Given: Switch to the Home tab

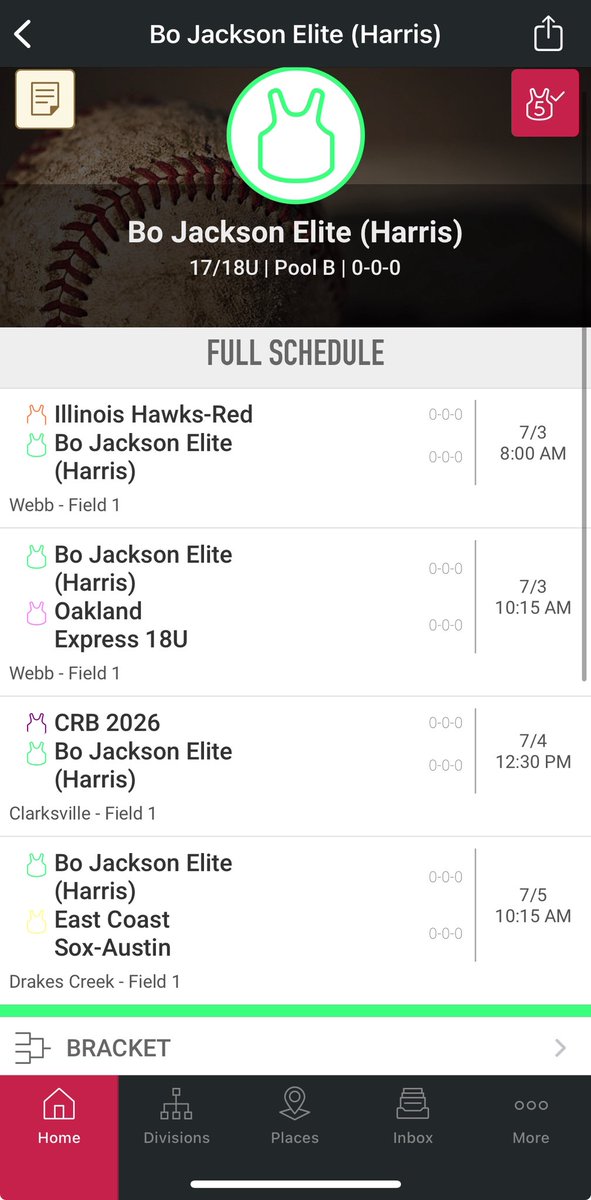Looking at the screenshot, I should tap(59, 1118).
